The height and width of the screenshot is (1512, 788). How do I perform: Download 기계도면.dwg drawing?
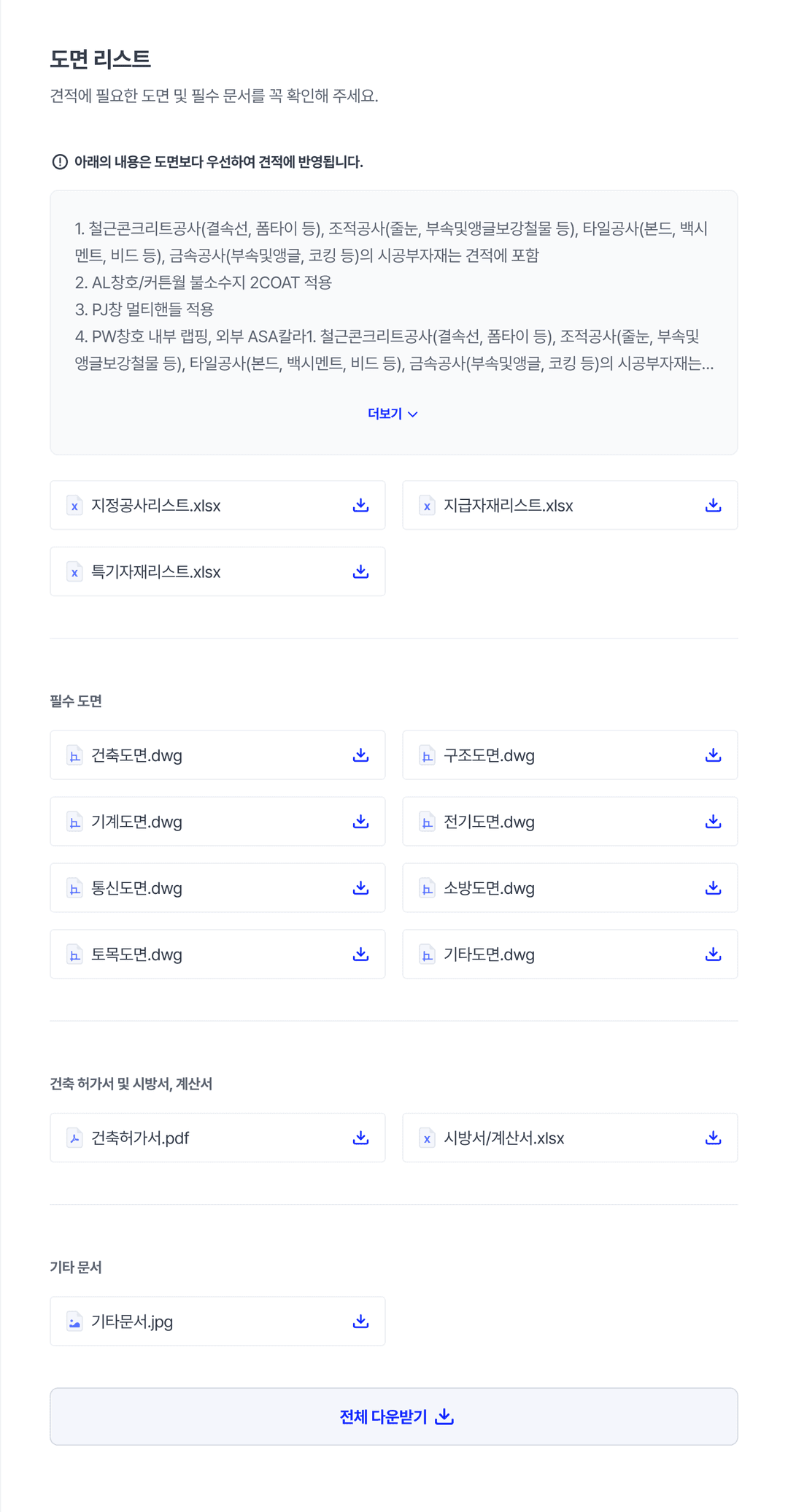[360, 822]
